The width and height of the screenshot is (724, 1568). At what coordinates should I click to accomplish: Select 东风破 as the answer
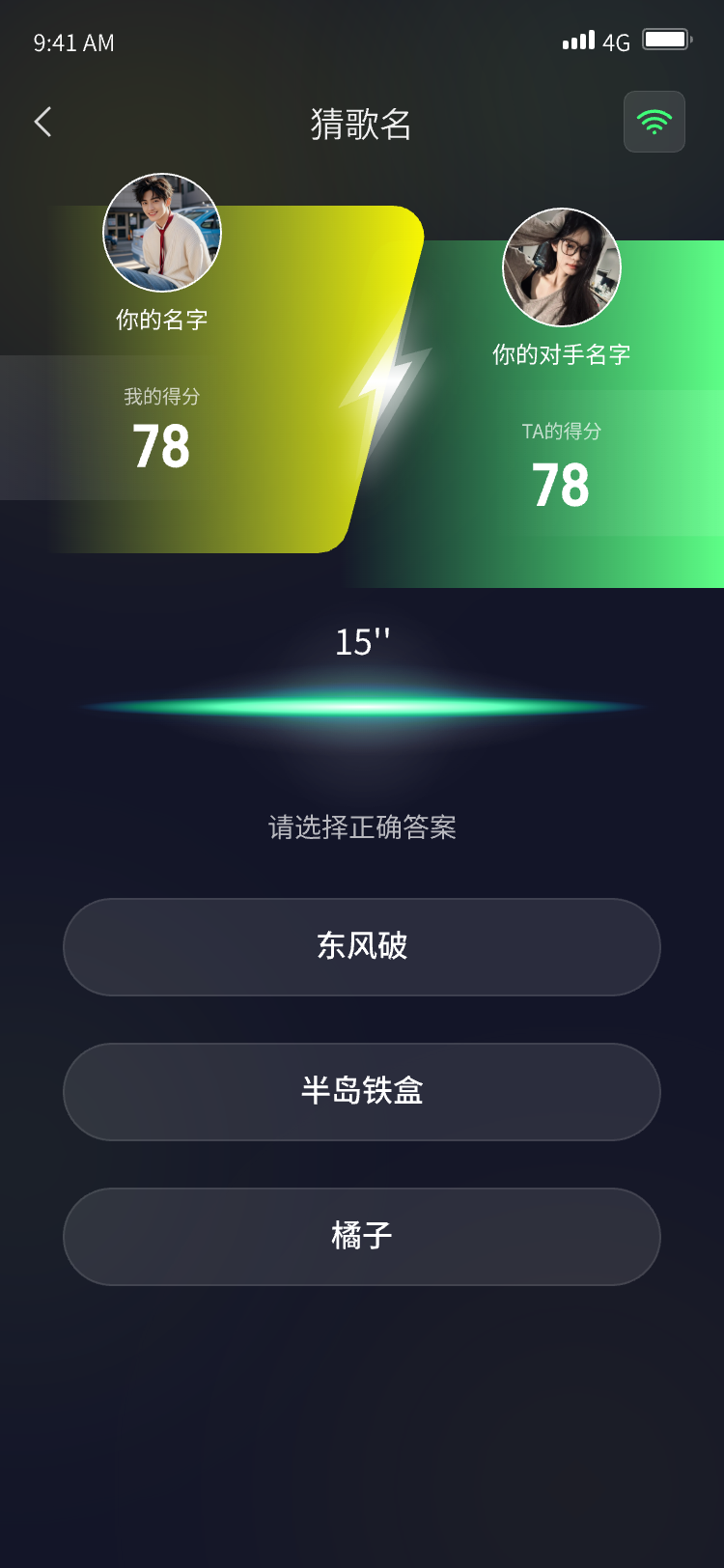362,946
